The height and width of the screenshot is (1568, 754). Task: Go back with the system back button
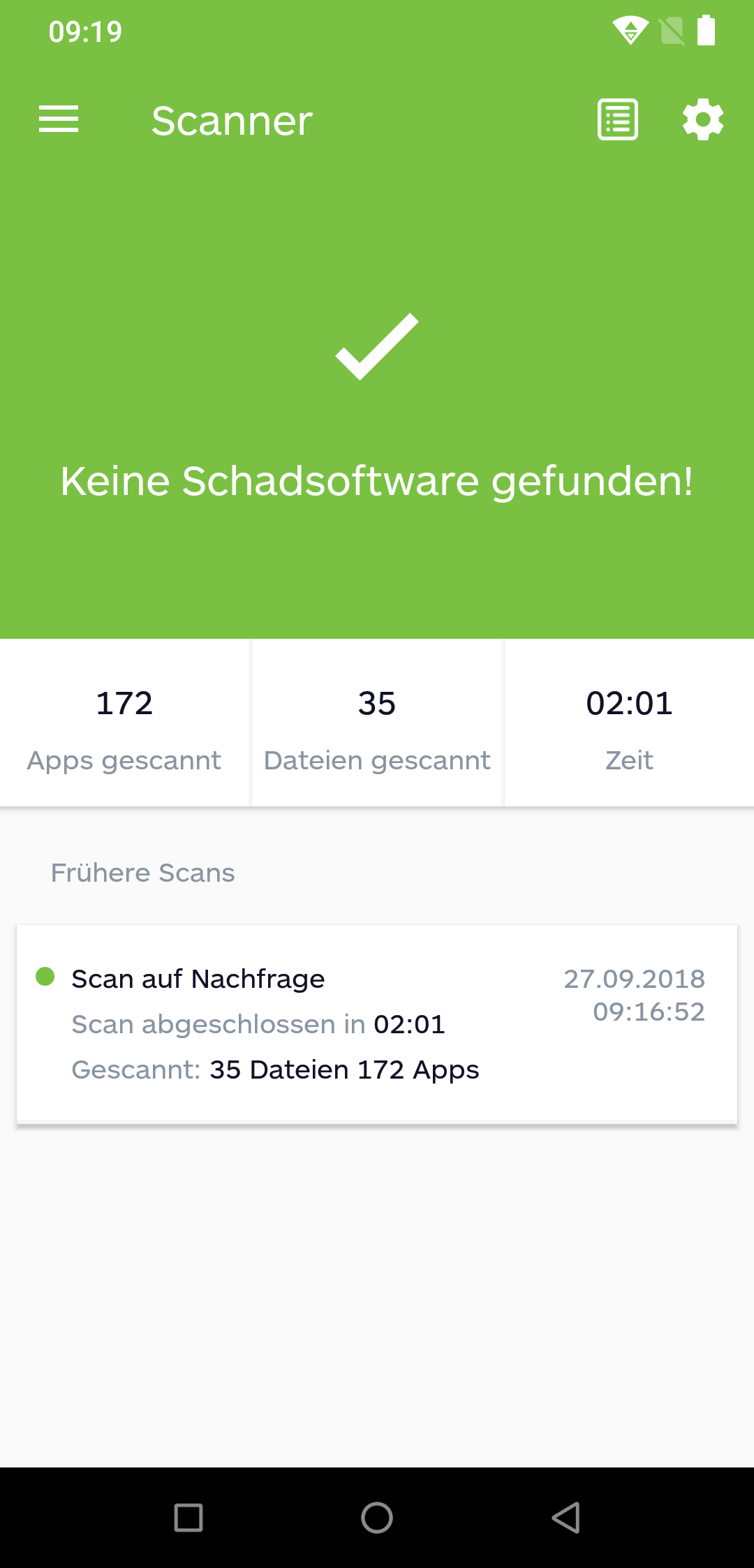tap(566, 1518)
